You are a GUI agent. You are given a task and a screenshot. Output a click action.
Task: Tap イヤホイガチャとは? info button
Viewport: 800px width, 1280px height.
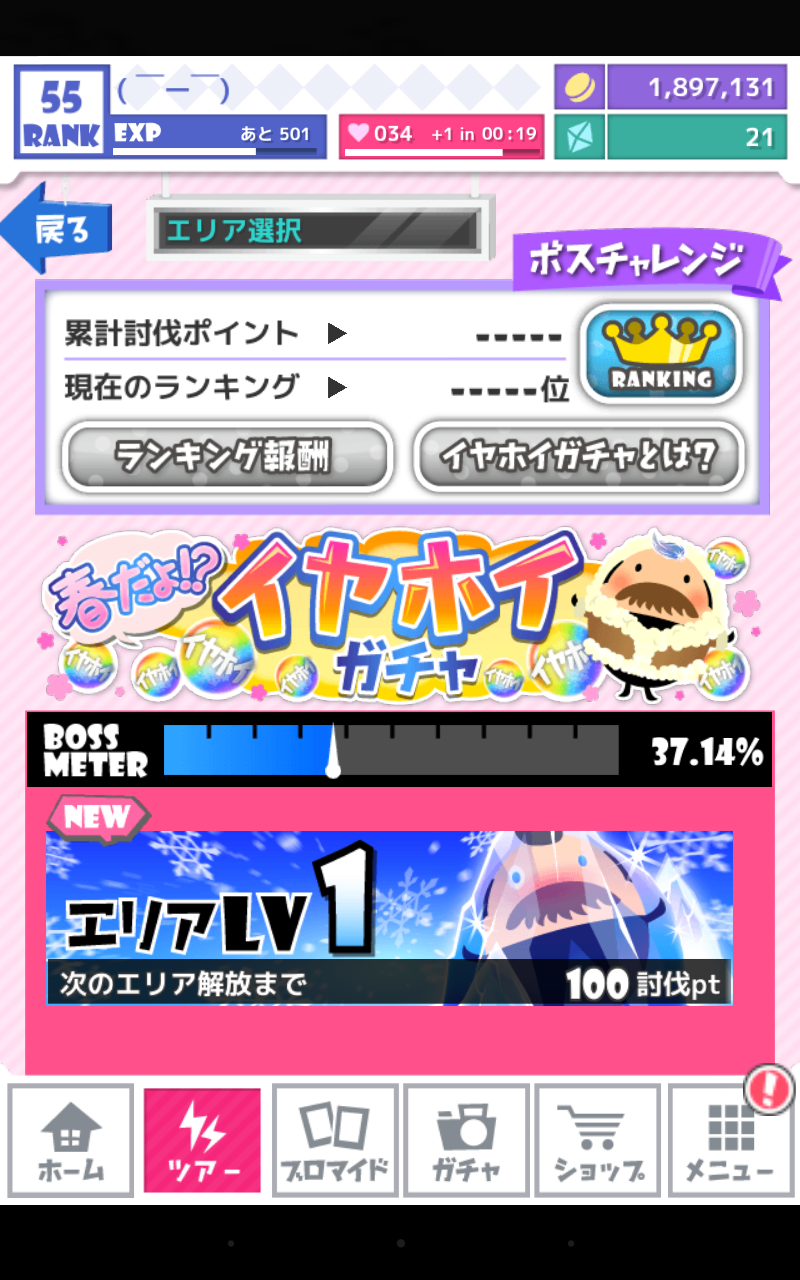click(x=579, y=457)
